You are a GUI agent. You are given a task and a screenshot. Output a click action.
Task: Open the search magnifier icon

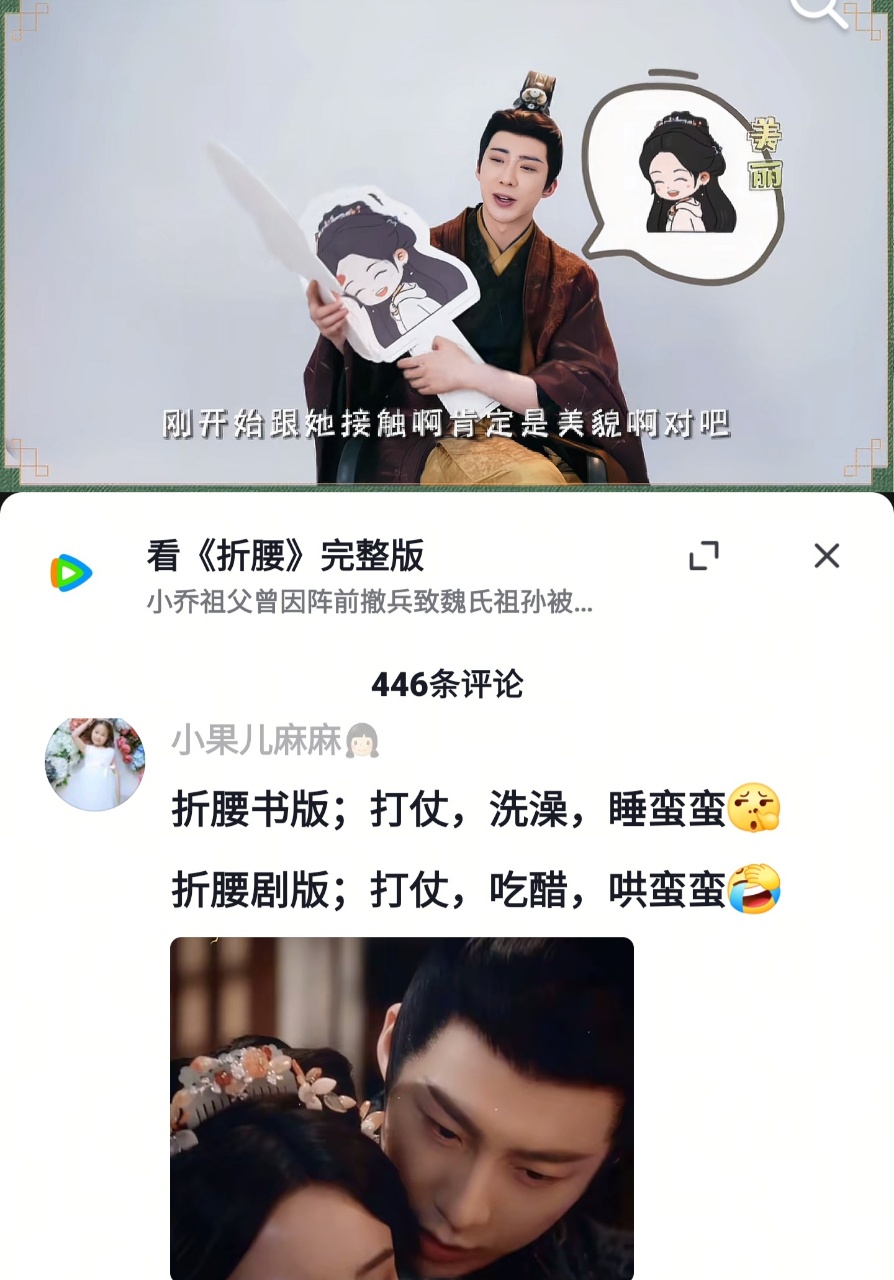click(x=819, y=10)
